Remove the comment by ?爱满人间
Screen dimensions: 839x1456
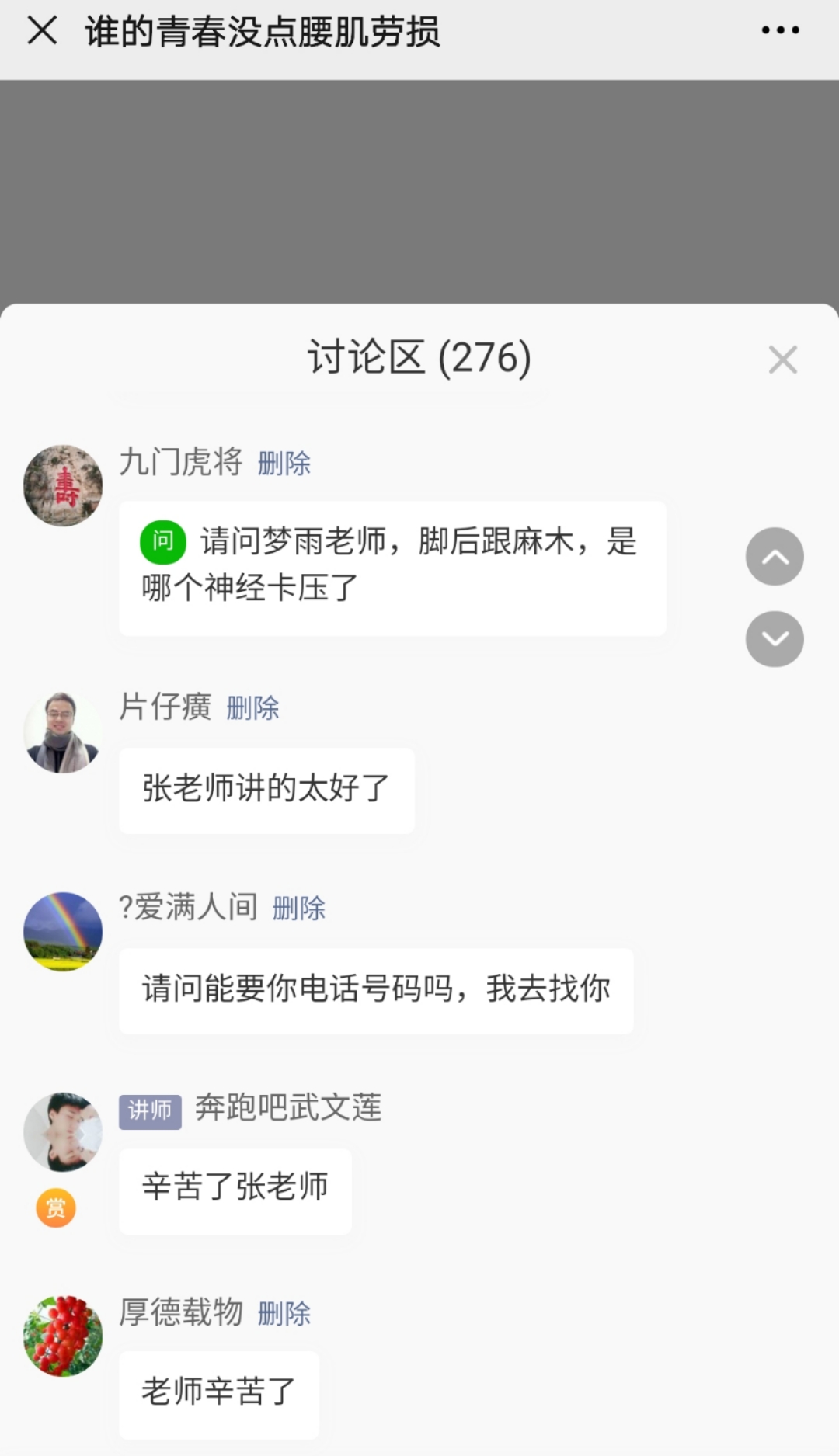click(299, 909)
